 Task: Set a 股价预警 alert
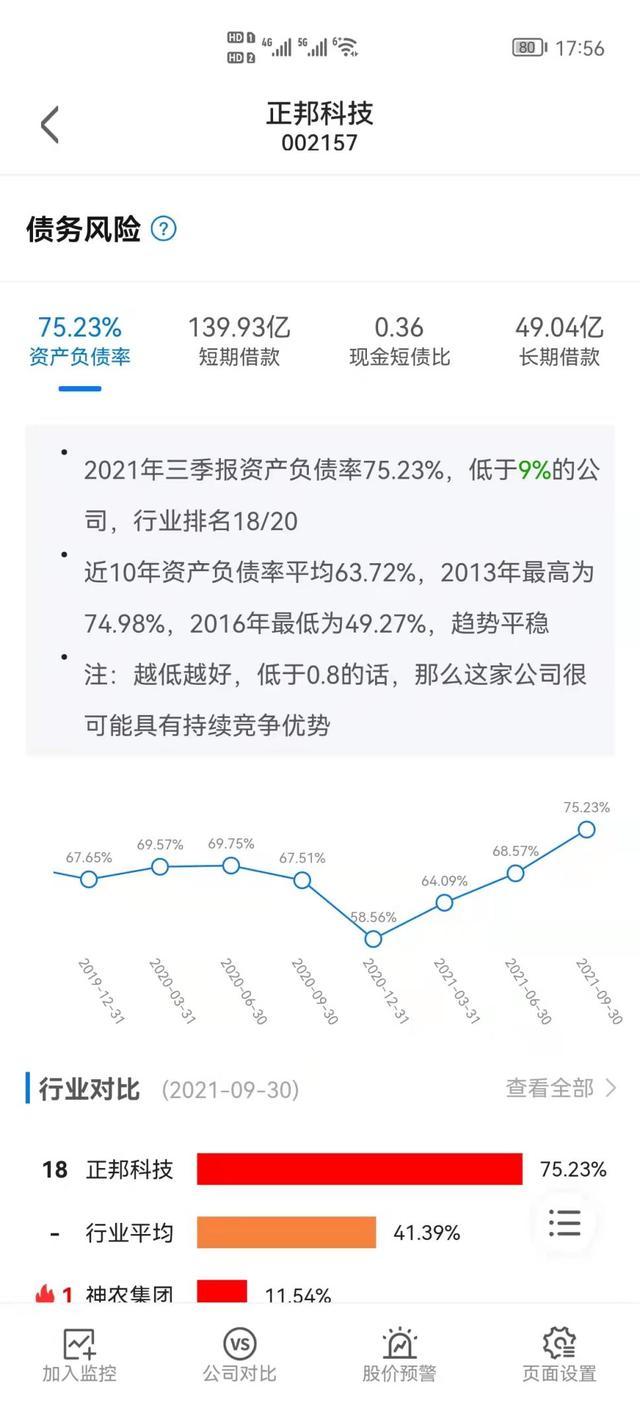point(399,1356)
